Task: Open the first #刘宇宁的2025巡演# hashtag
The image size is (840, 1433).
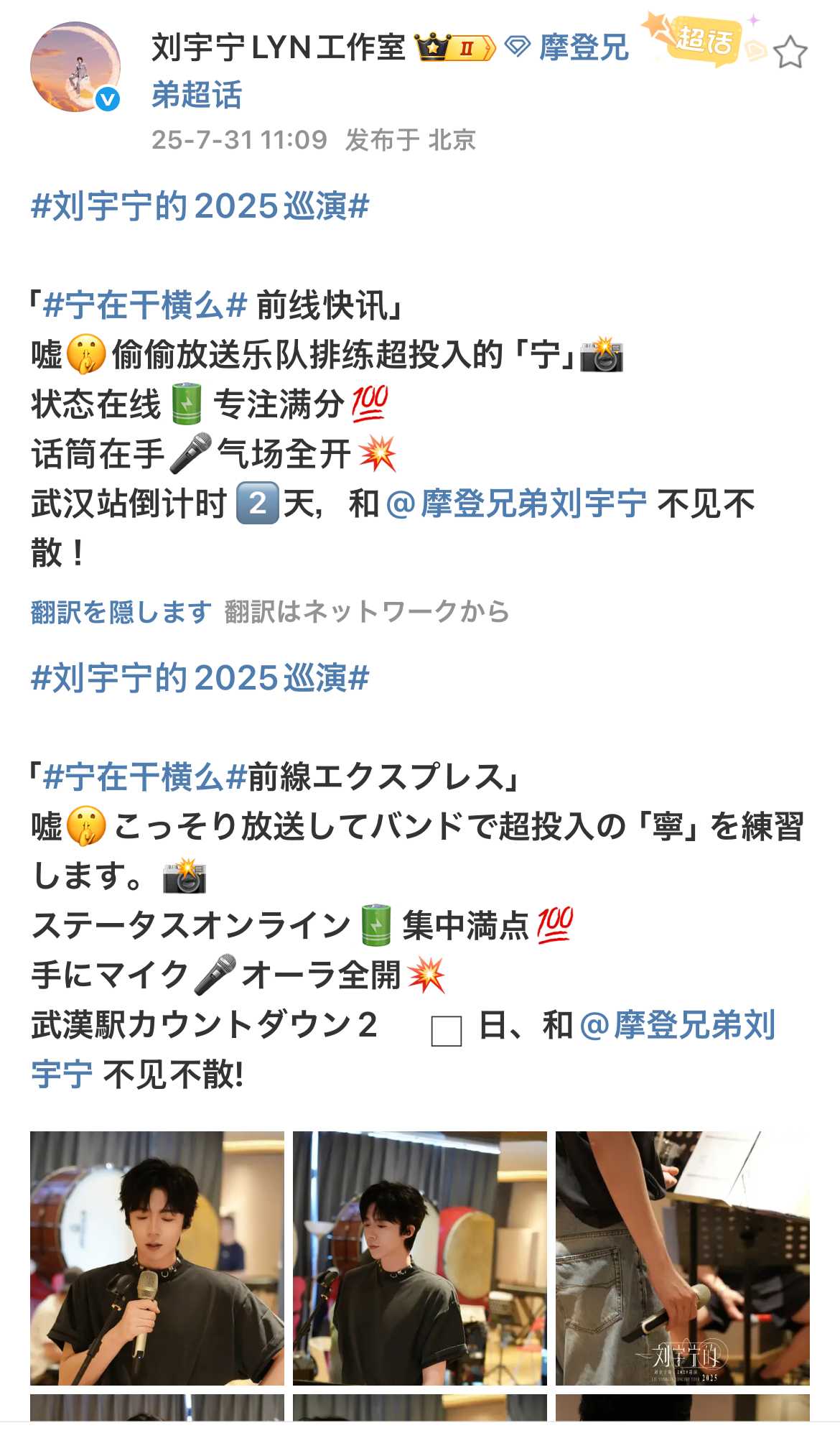Action: click(200, 206)
